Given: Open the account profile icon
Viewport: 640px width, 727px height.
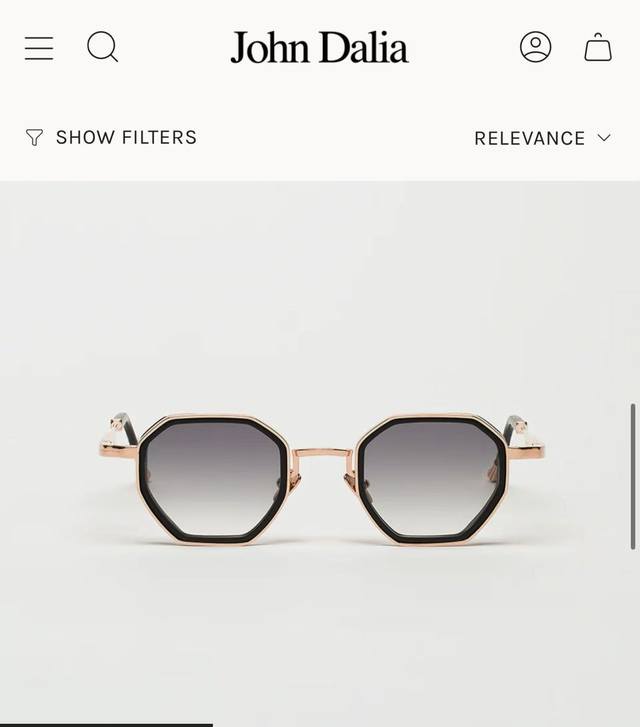Looking at the screenshot, I should coord(535,47).
